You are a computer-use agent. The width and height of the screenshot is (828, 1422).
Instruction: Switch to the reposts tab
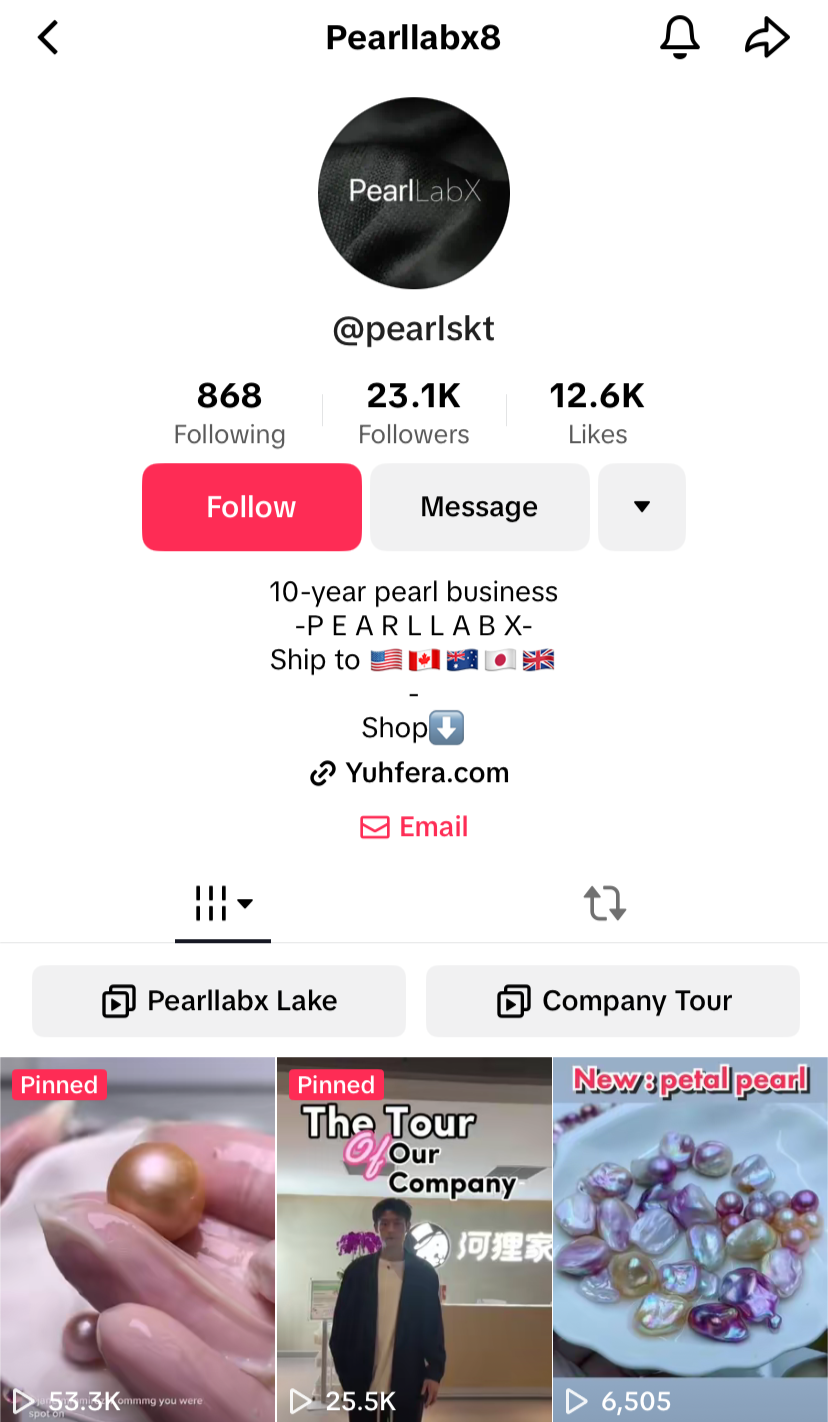605,904
